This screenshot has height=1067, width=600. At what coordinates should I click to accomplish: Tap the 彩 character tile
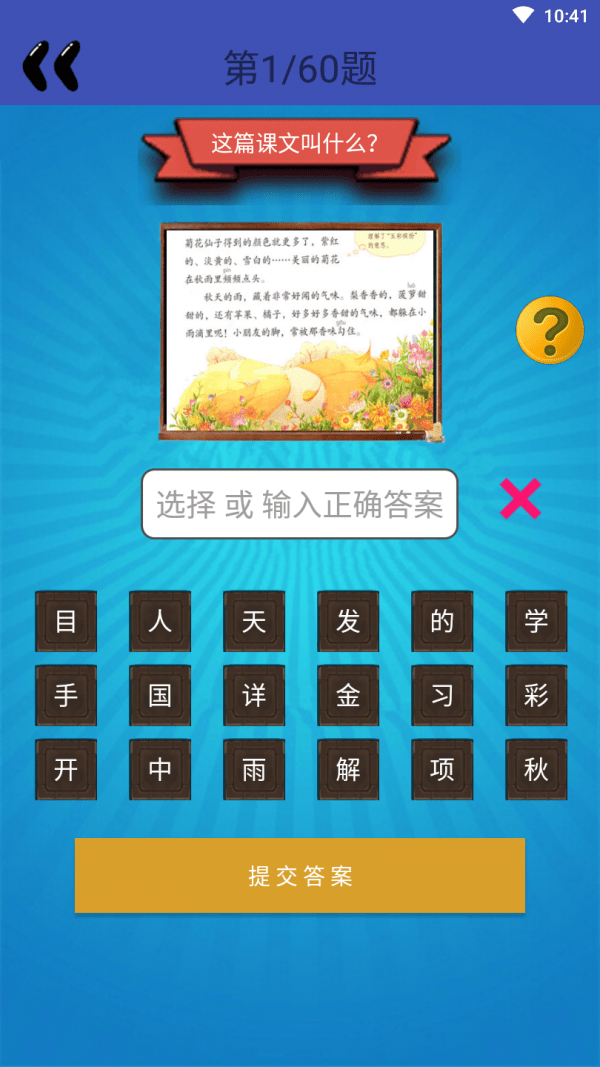536,695
